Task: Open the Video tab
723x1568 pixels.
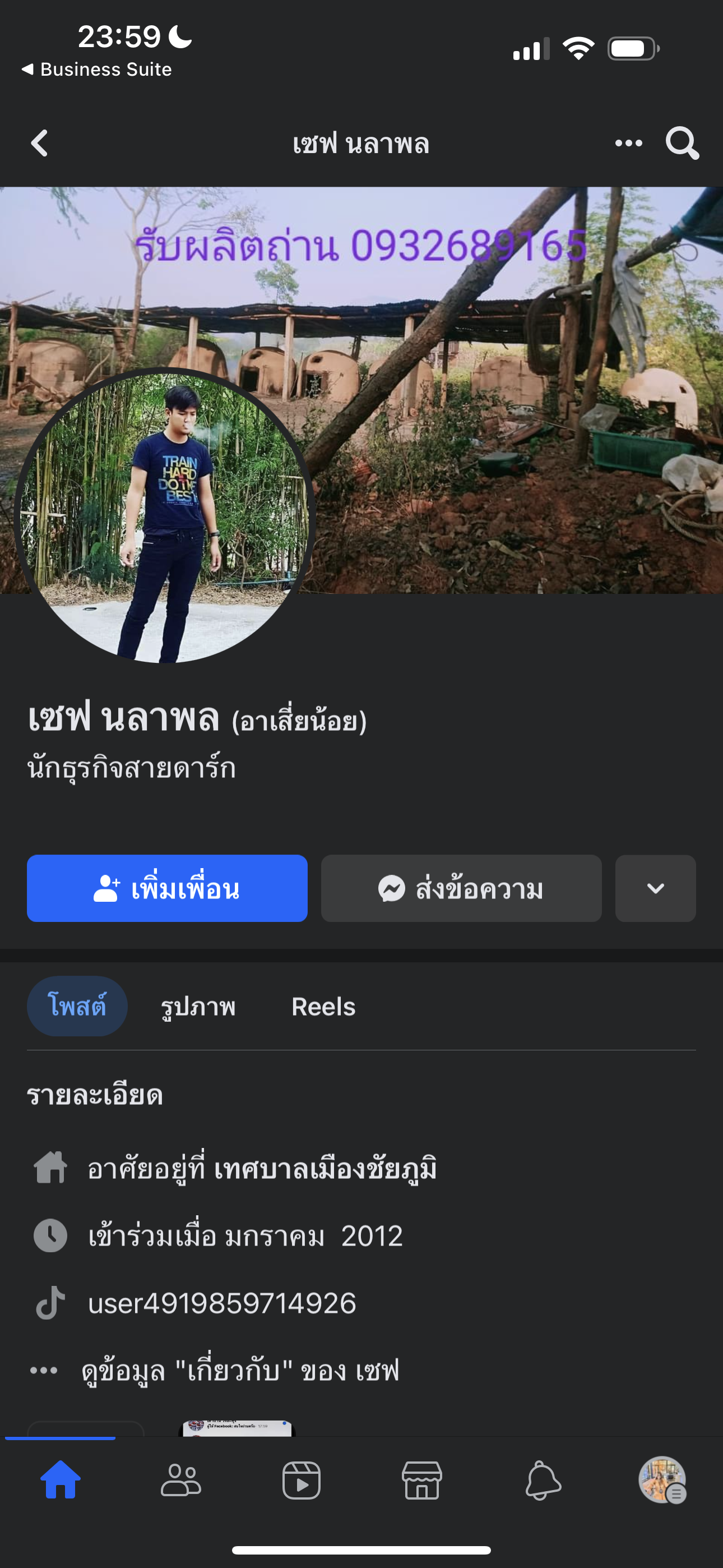Action: point(302,1481)
